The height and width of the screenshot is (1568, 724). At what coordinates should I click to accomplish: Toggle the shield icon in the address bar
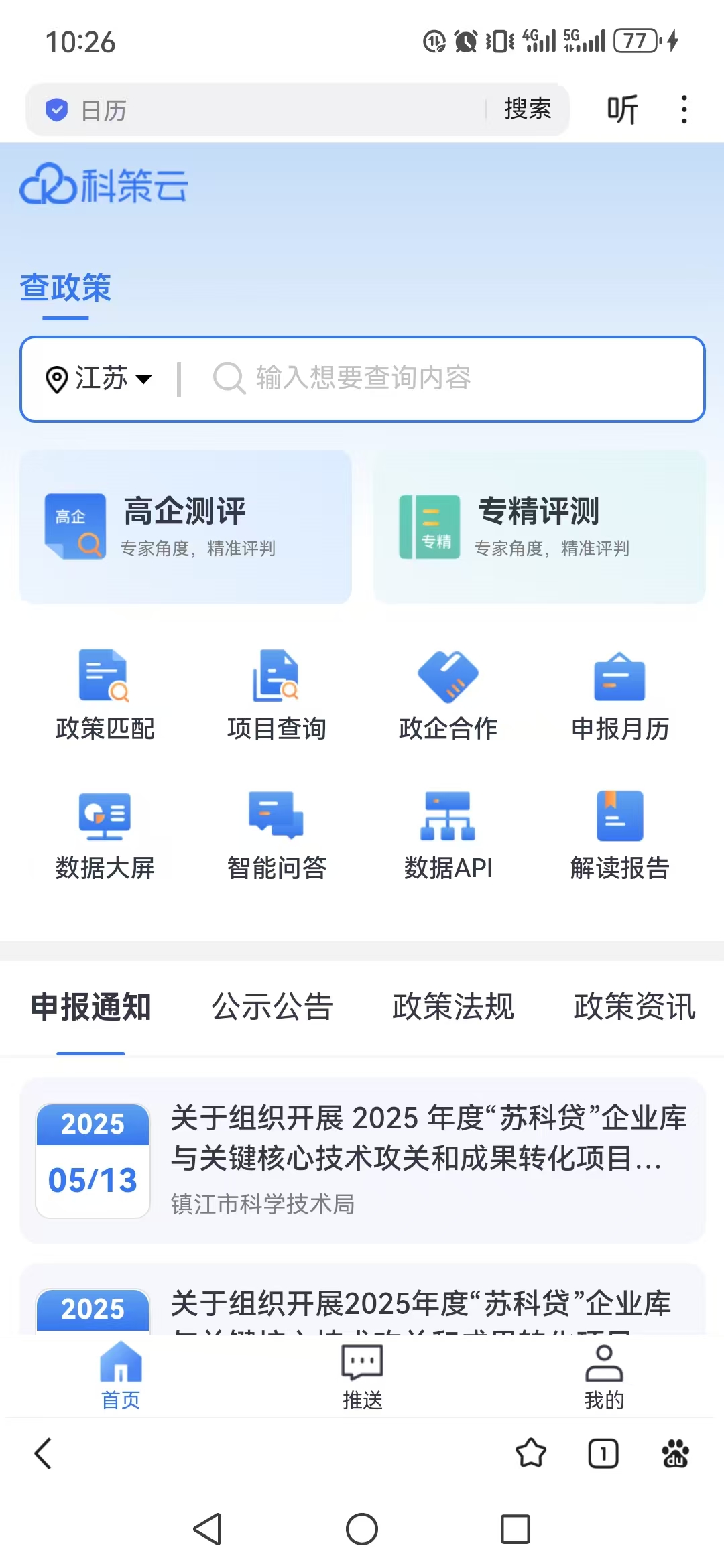(56, 109)
